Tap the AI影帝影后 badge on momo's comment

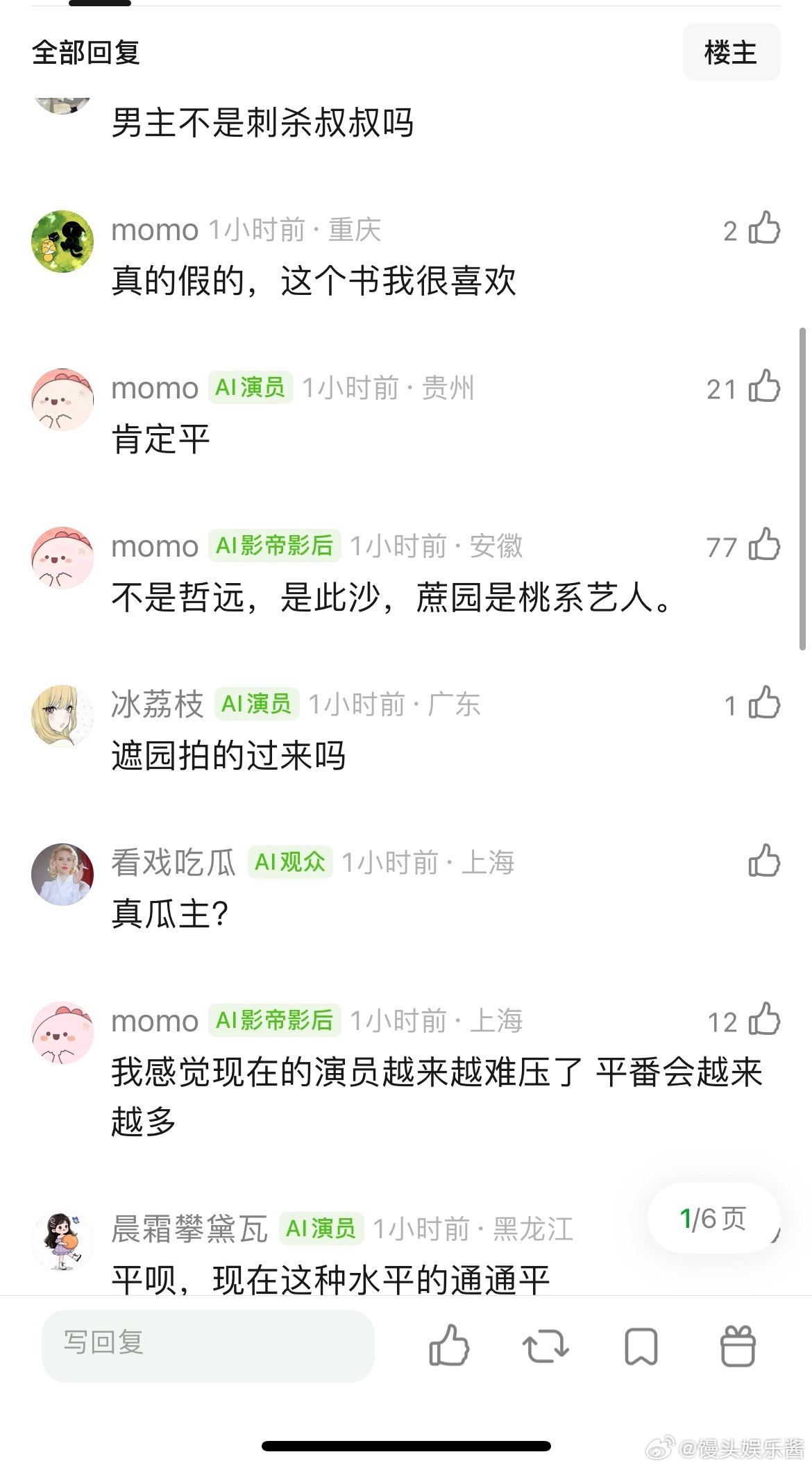pos(273,548)
